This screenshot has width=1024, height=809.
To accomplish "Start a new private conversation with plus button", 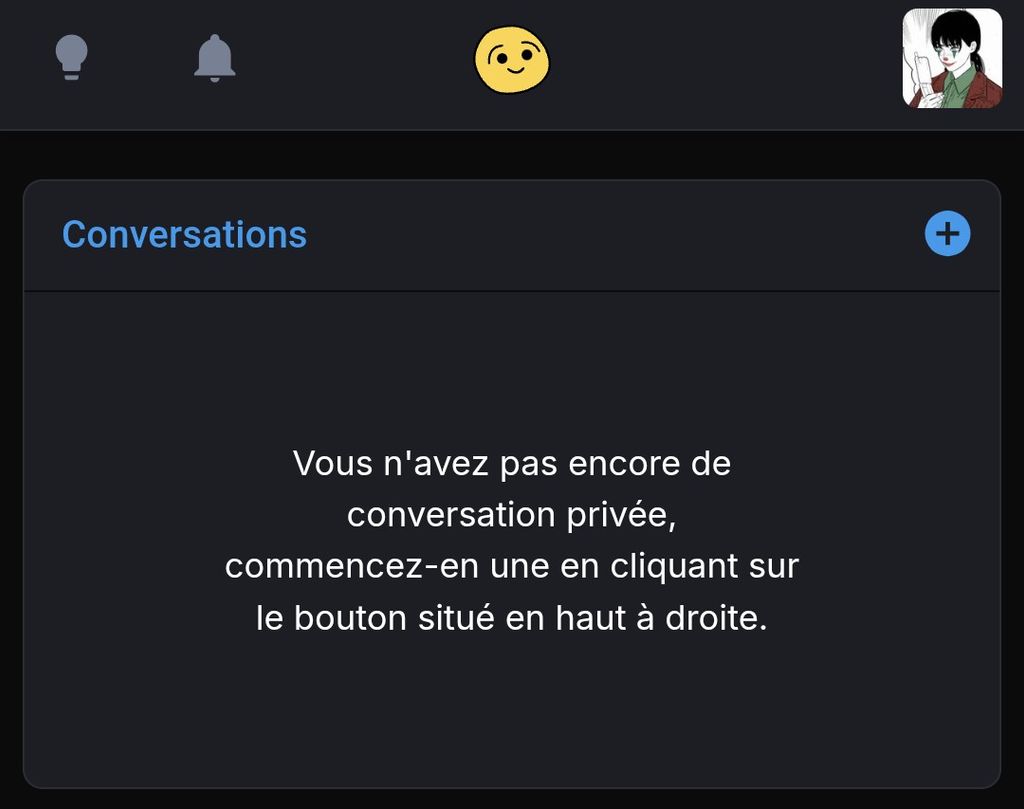I will [947, 235].
